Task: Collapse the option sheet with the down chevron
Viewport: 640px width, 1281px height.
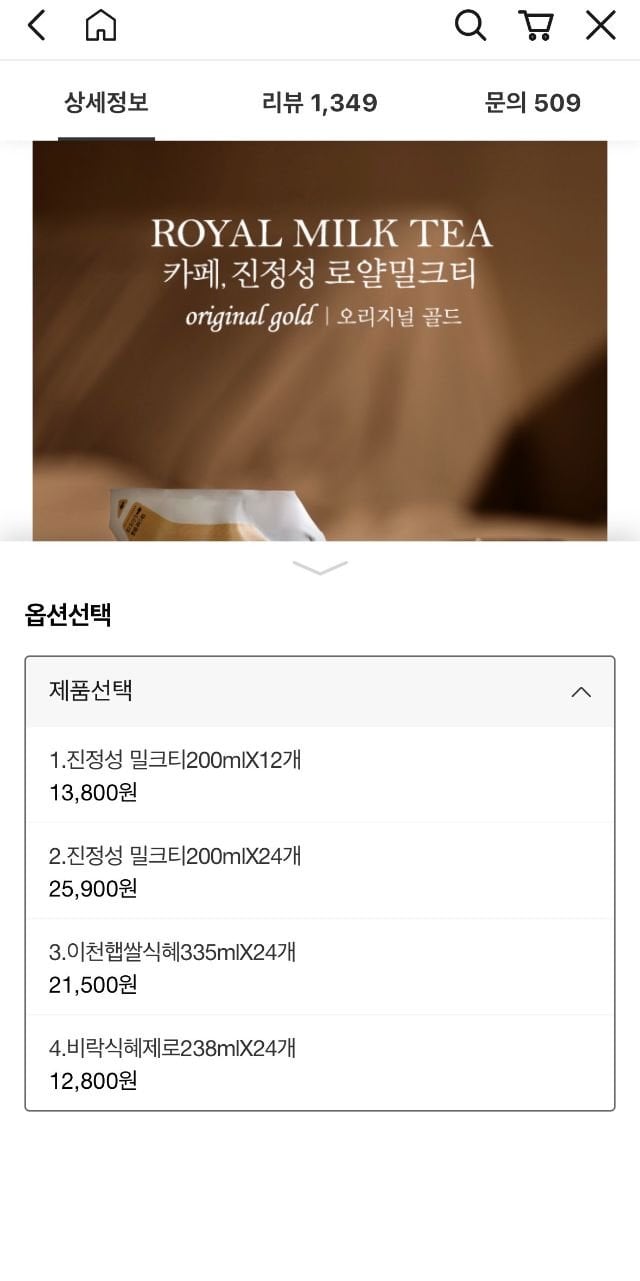Action: [x=320, y=567]
